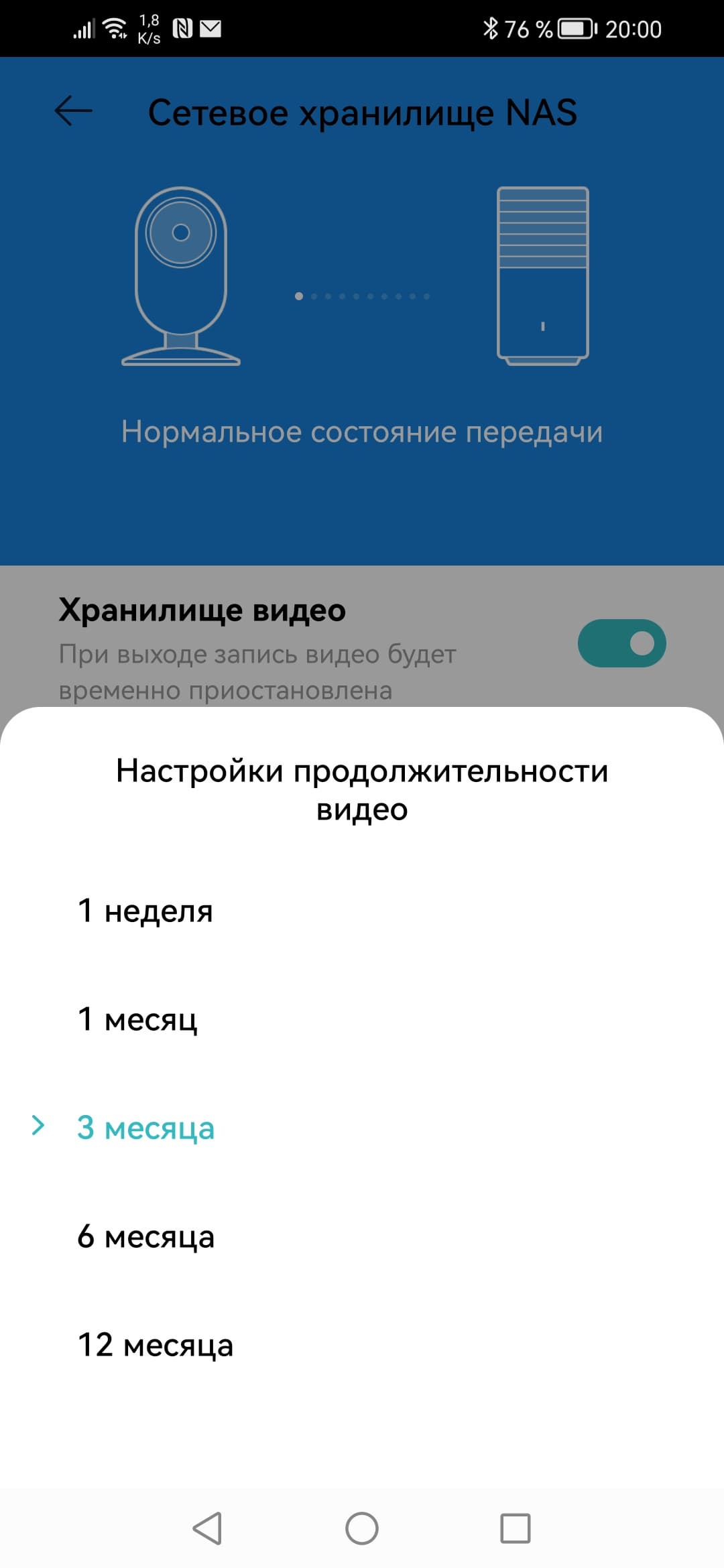Toggle the Хранилище видео switch
This screenshot has width=724, height=1568.
tap(621, 643)
